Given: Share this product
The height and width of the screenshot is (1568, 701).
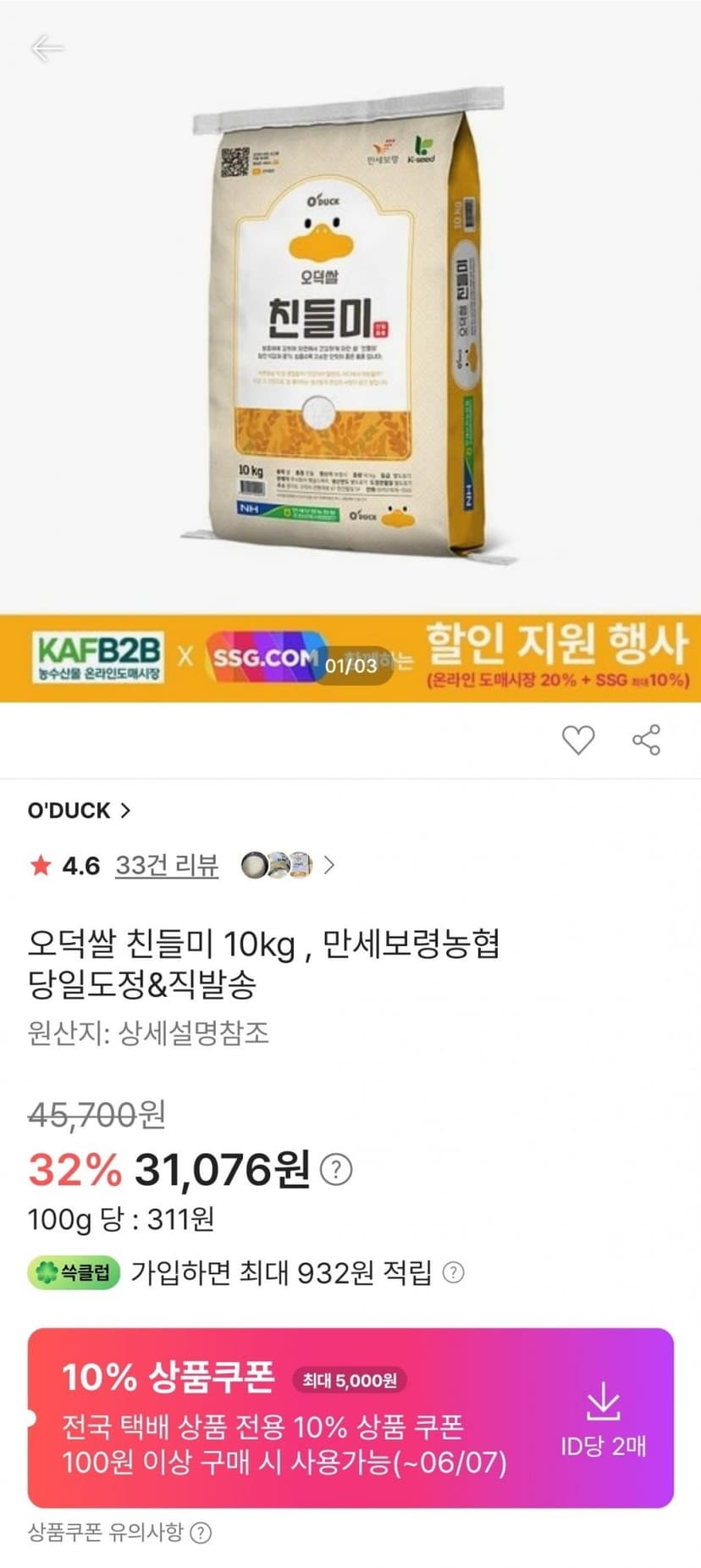Looking at the screenshot, I should (647, 740).
